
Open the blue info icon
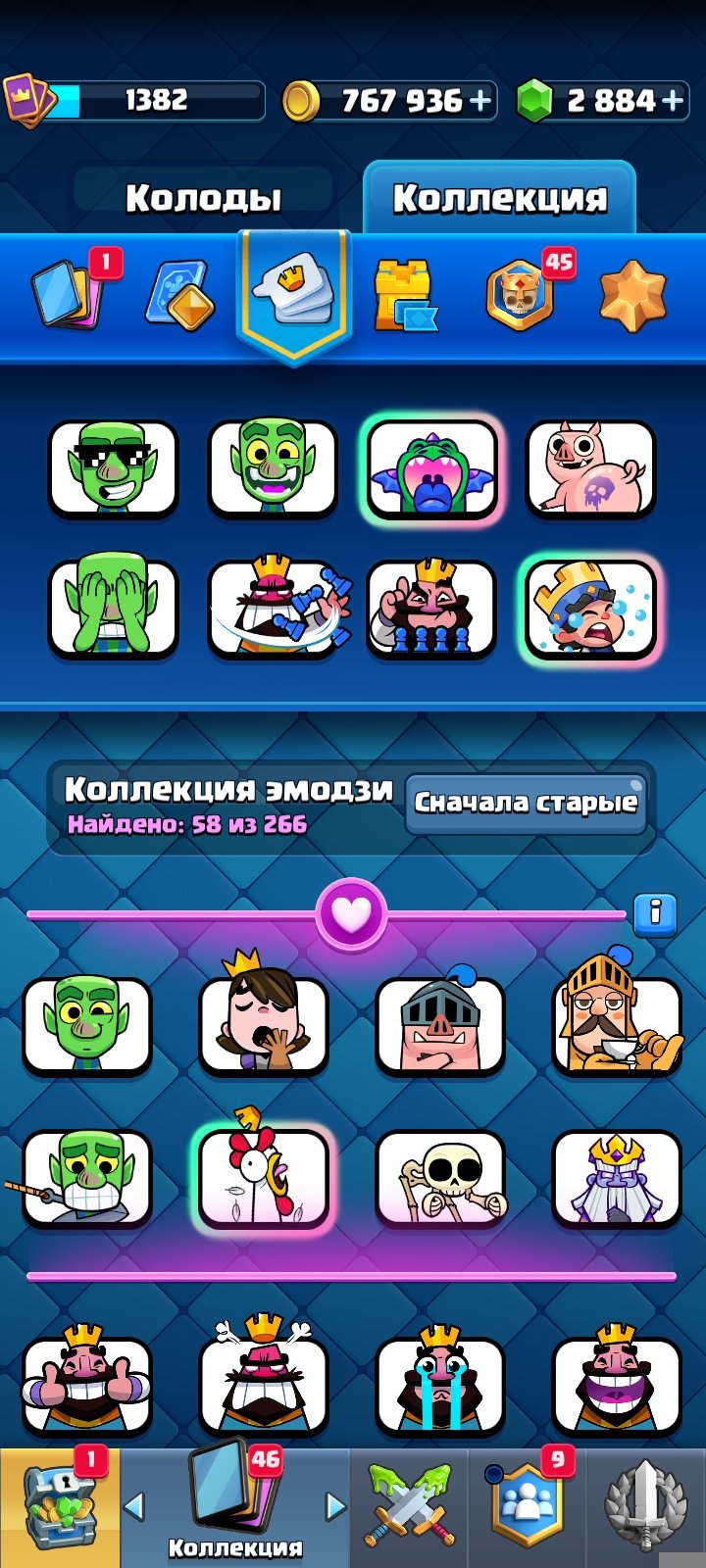(x=654, y=913)
